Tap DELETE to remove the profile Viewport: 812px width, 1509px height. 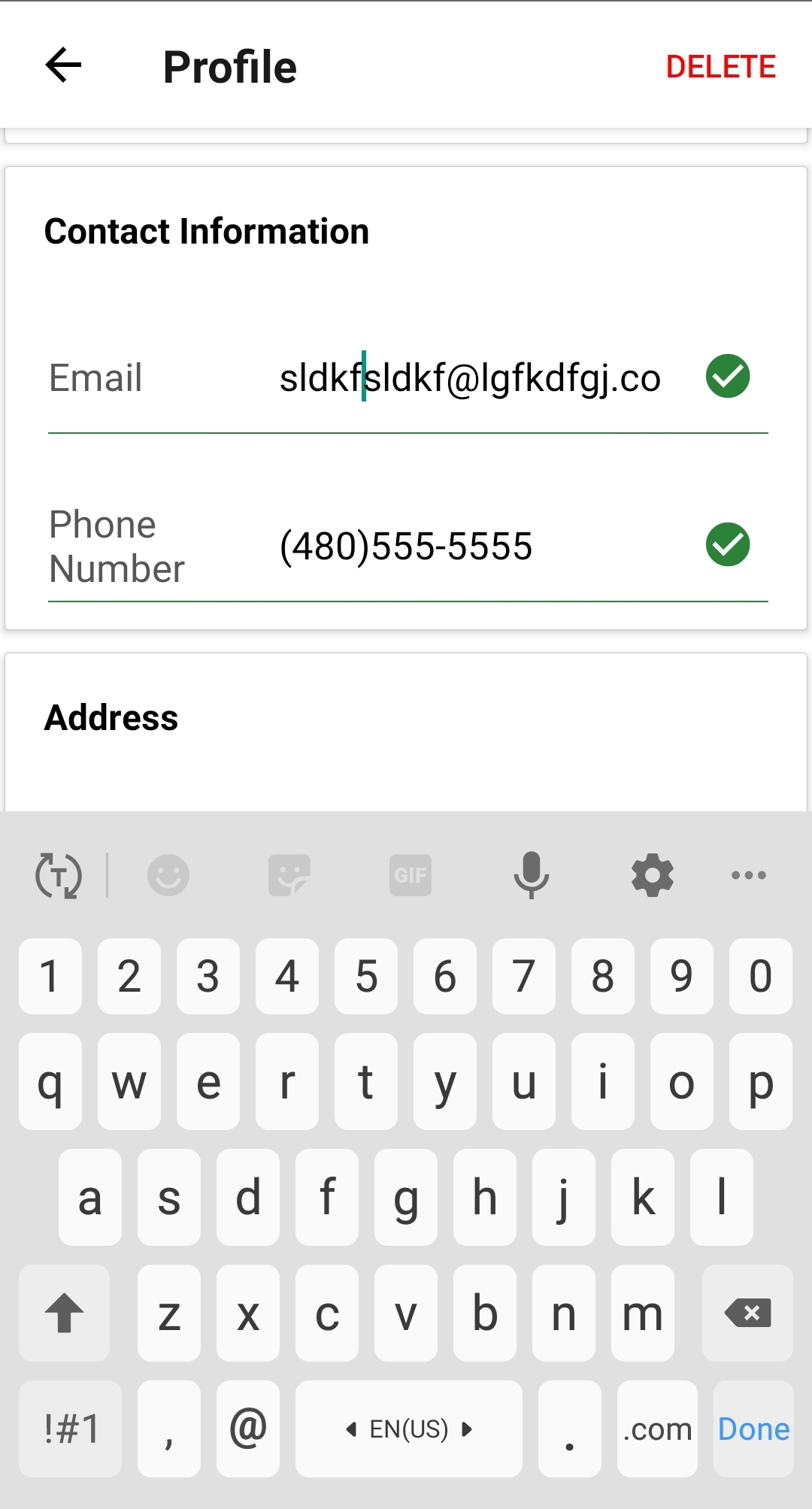pos(720,67)
